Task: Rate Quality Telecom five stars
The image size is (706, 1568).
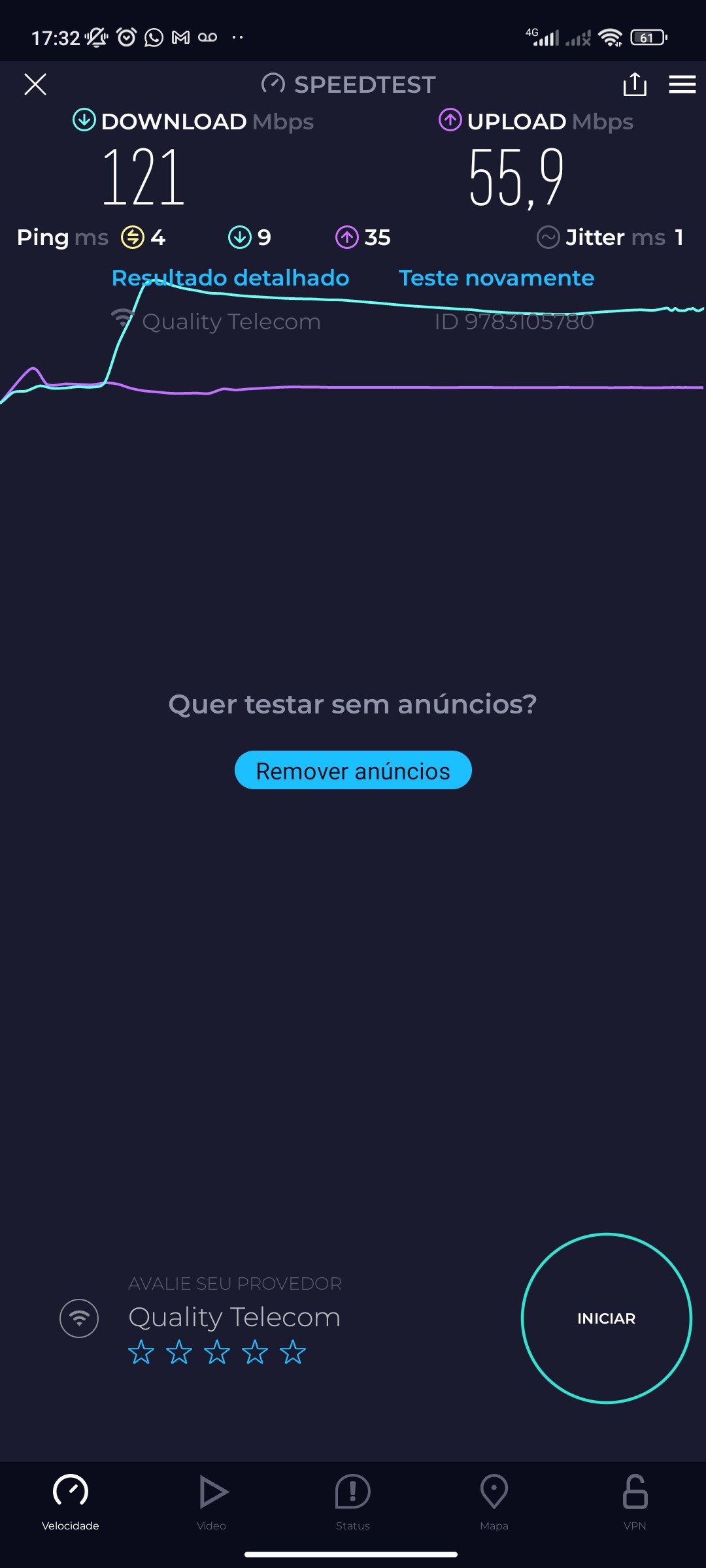Action: click(293, 1352)
